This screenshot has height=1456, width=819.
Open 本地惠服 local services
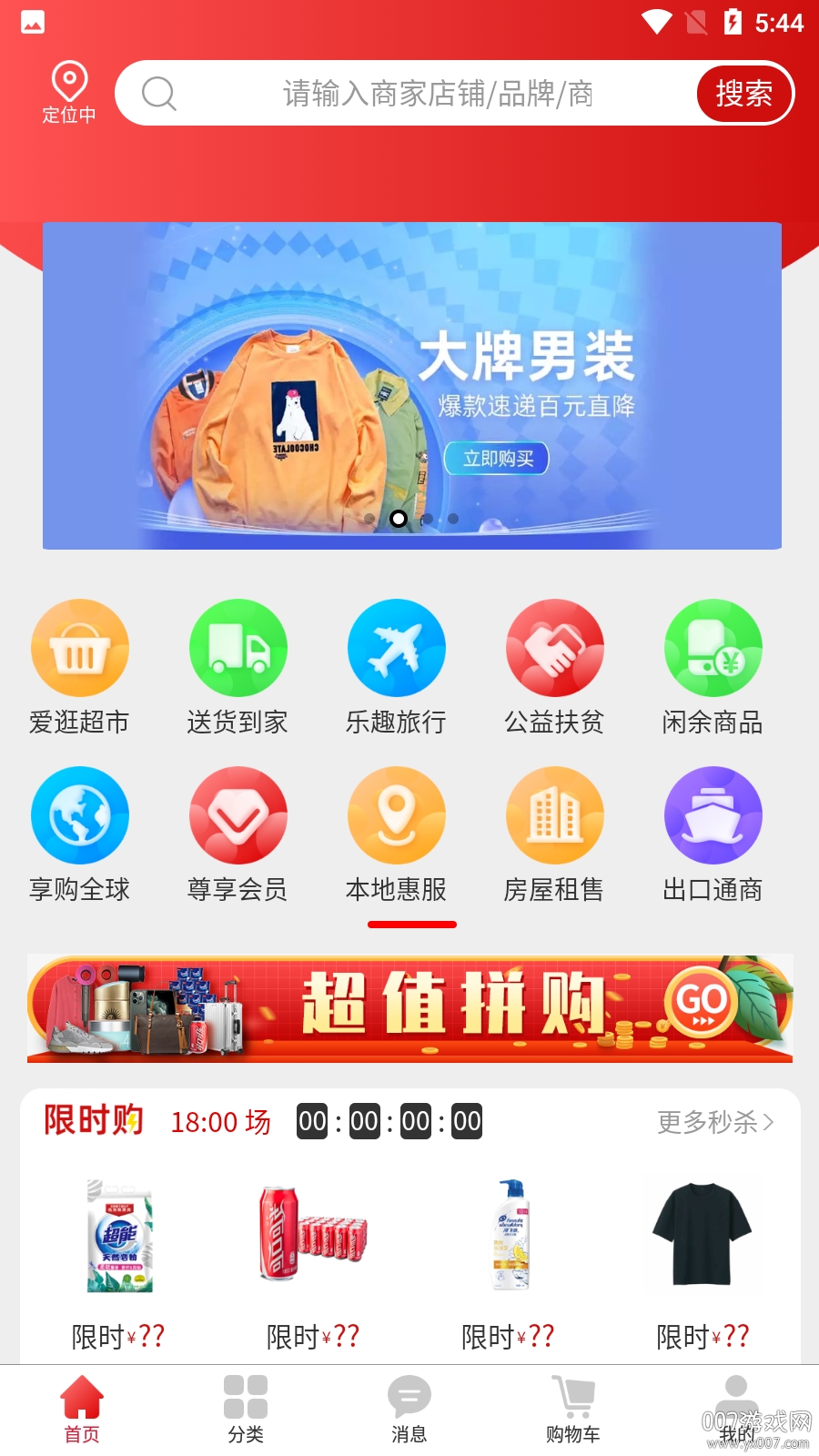(396, 834)
